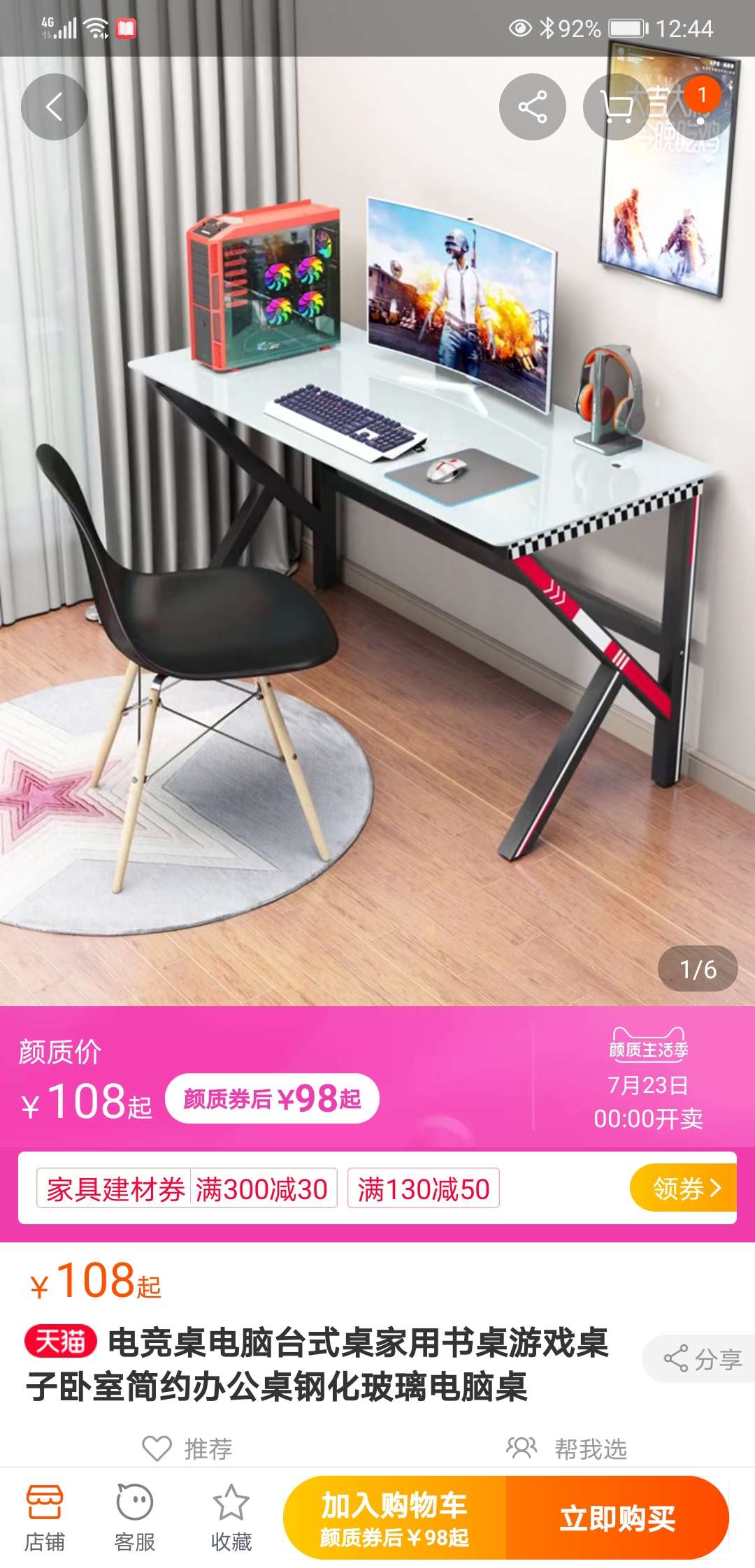This screenshot has width=755, height=1568.
Task: Contact 客服 customer service
Action: (x=135, y=1518)
